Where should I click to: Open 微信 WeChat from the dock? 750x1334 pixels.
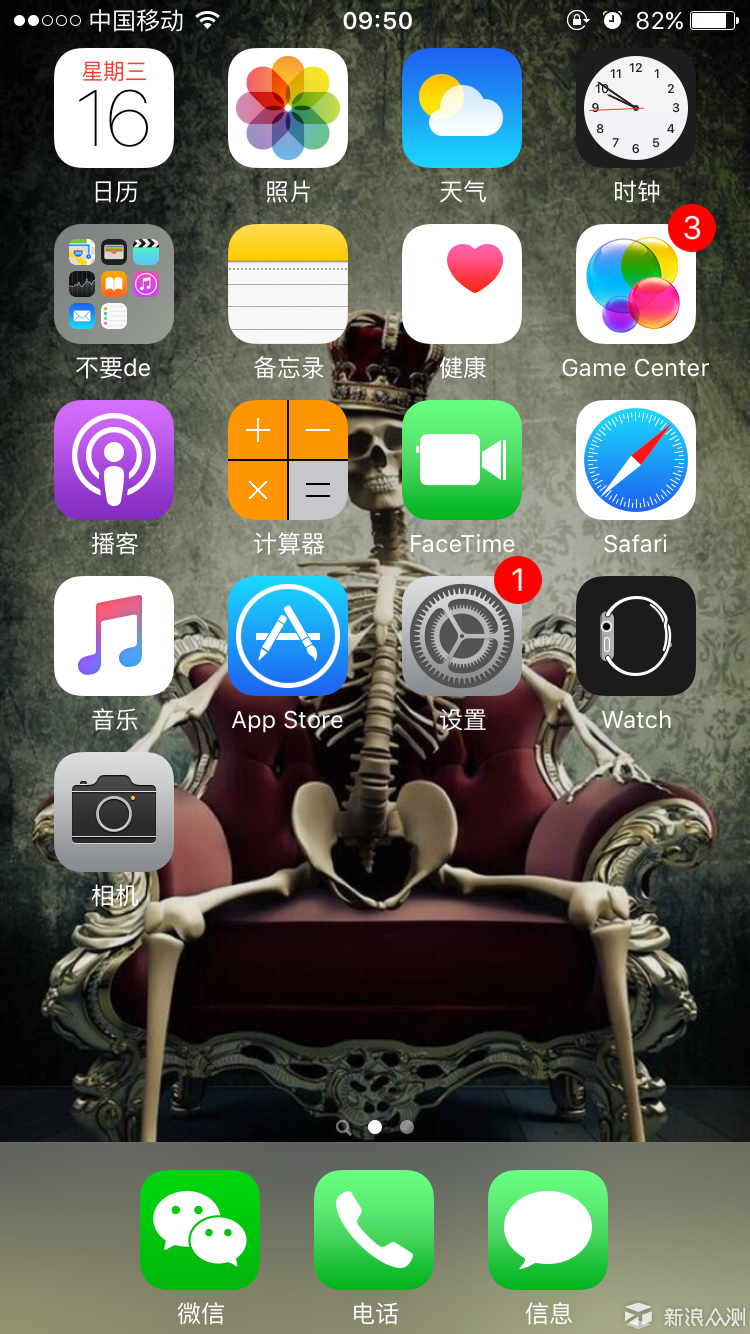[x=200, y=1230]
